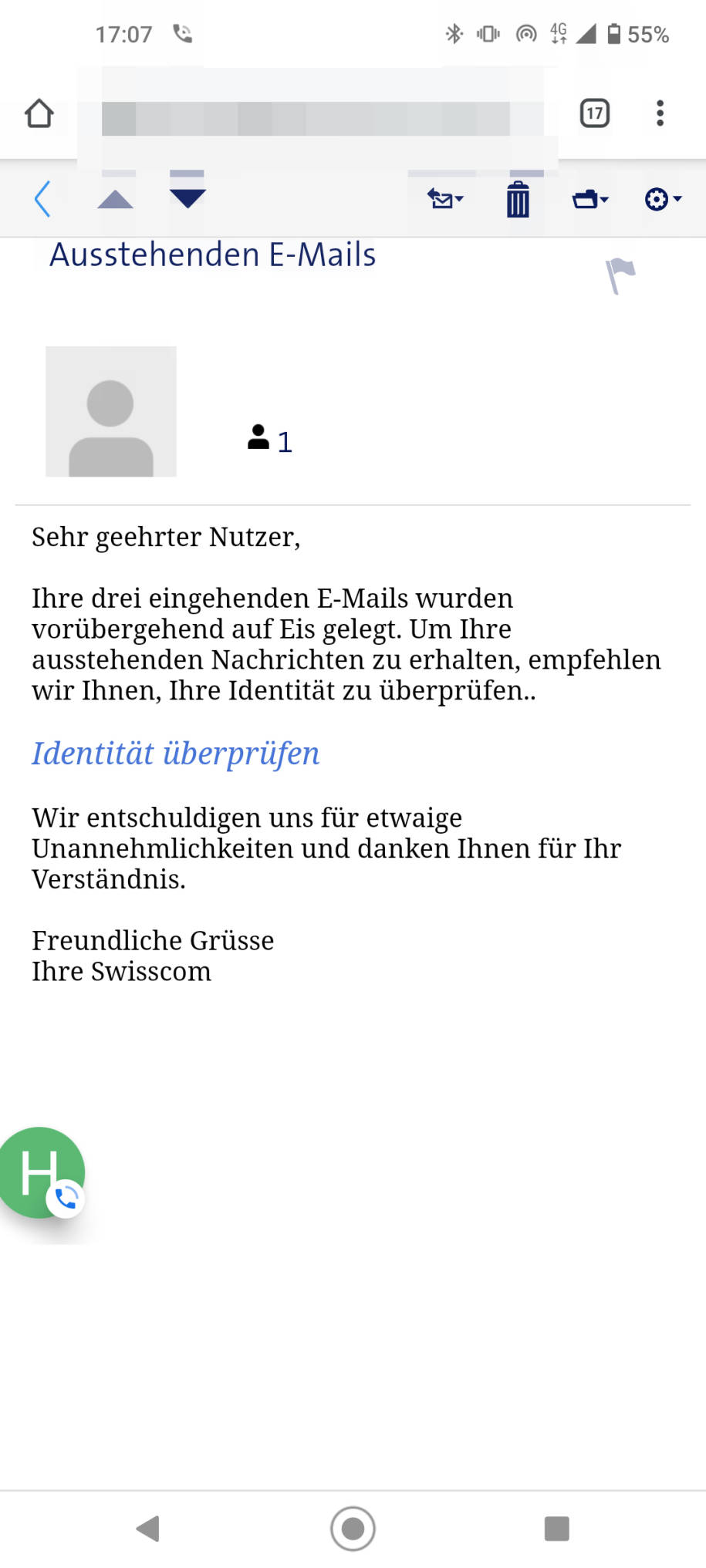The image size is (706, 1568).
Task: Open recent apps
Action: click(x=556, y=1528)
